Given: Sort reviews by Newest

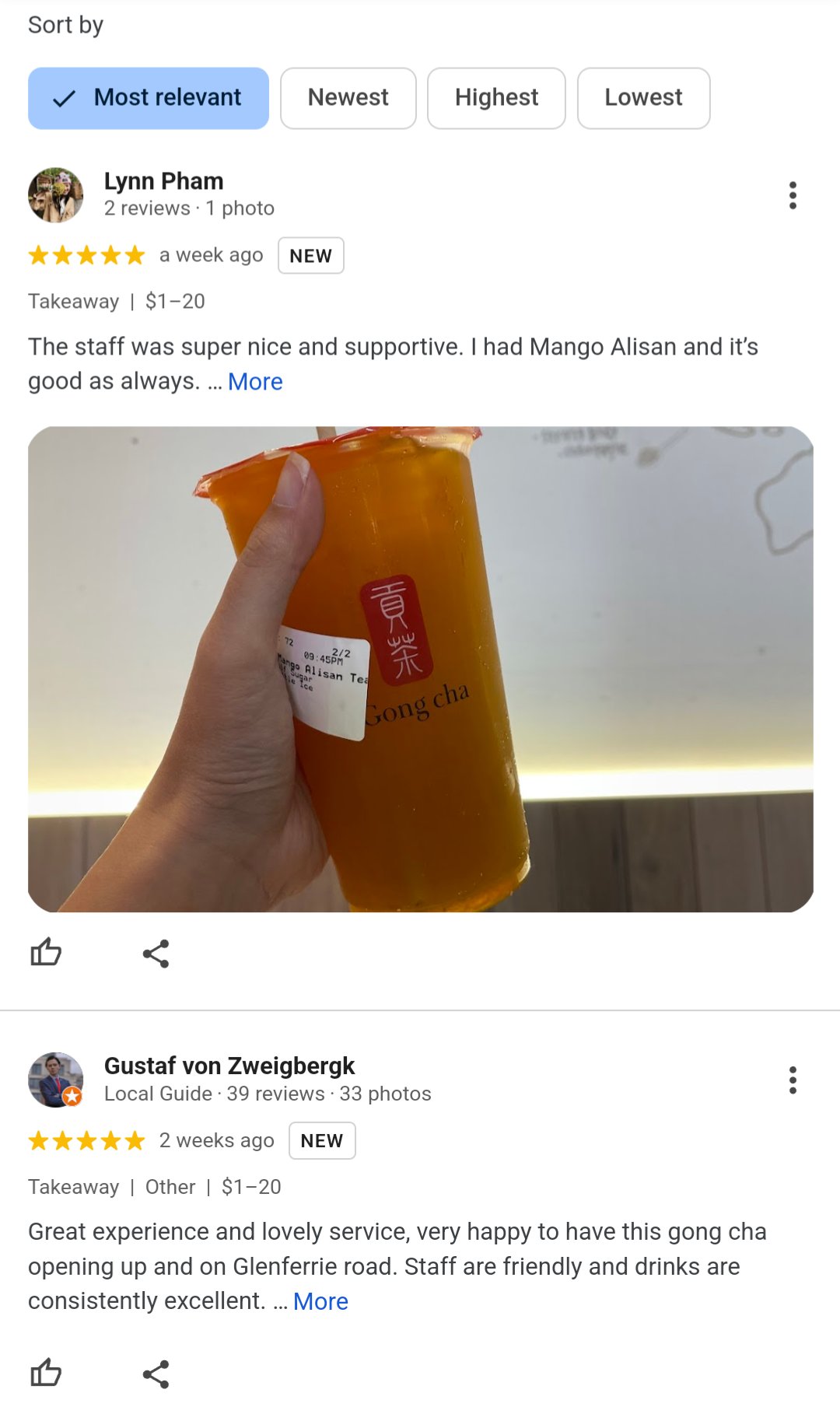Looking at the screenshot, I should coord(348,98).
